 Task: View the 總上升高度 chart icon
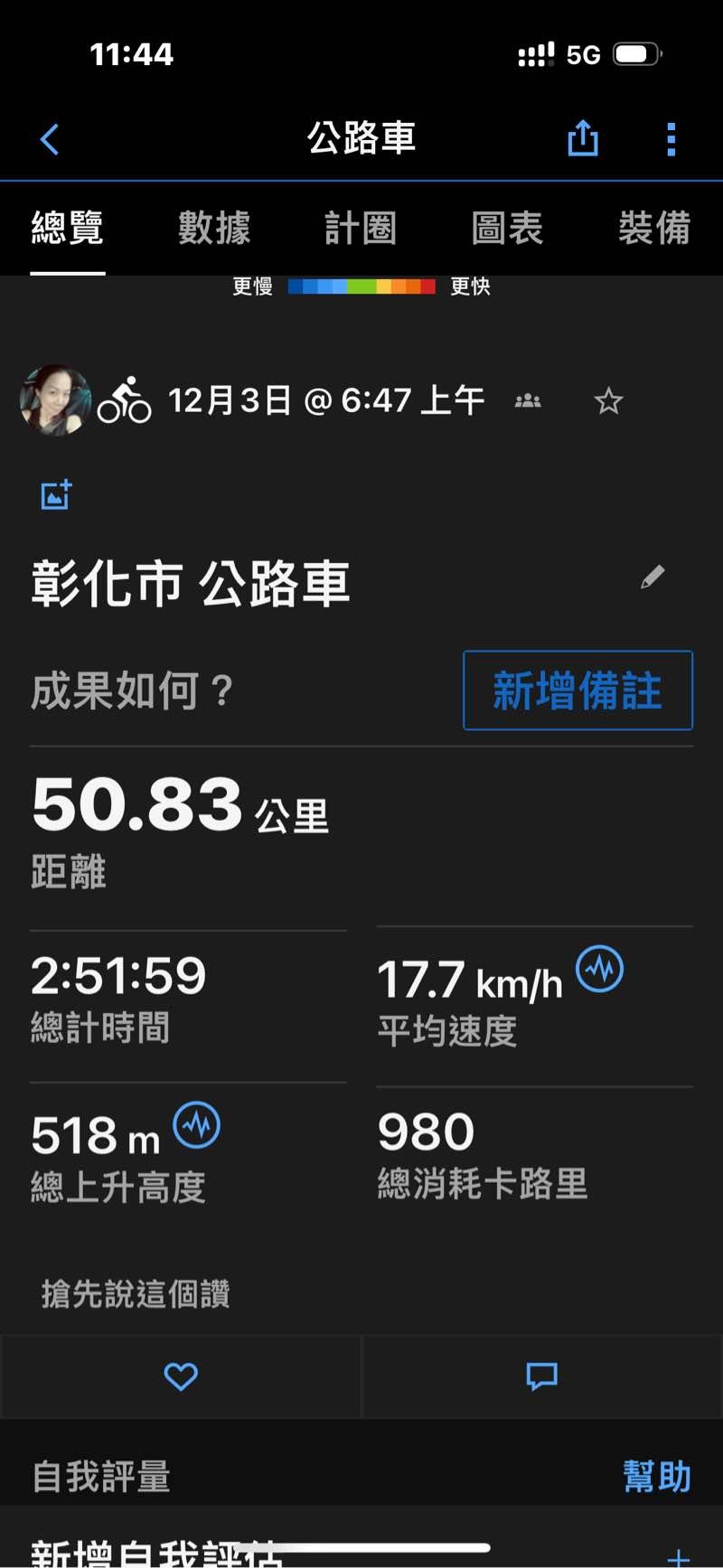pos(196,1125)
